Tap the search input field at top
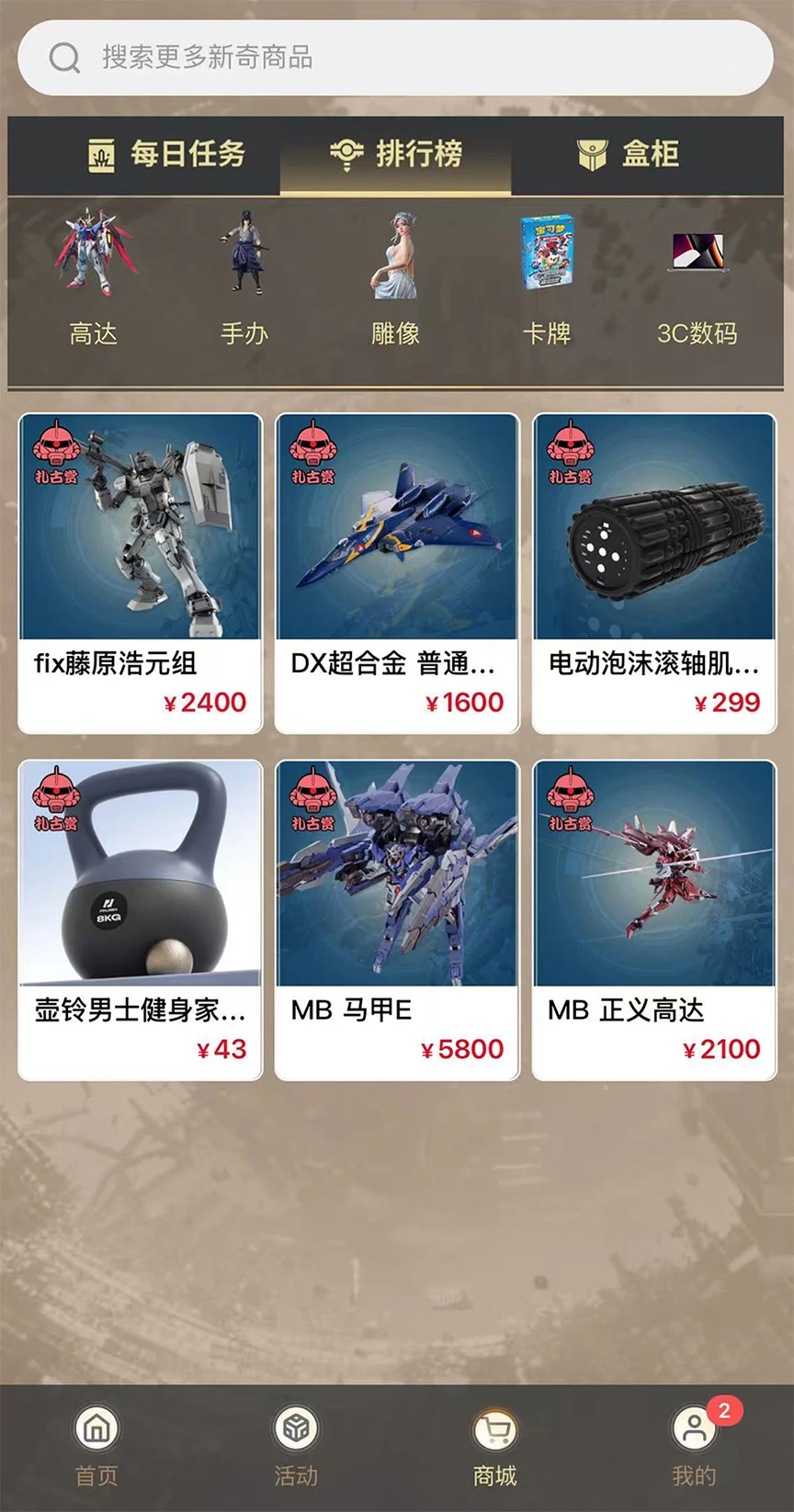The width and height of the screenshot is (794, 1512). [395, 57]
